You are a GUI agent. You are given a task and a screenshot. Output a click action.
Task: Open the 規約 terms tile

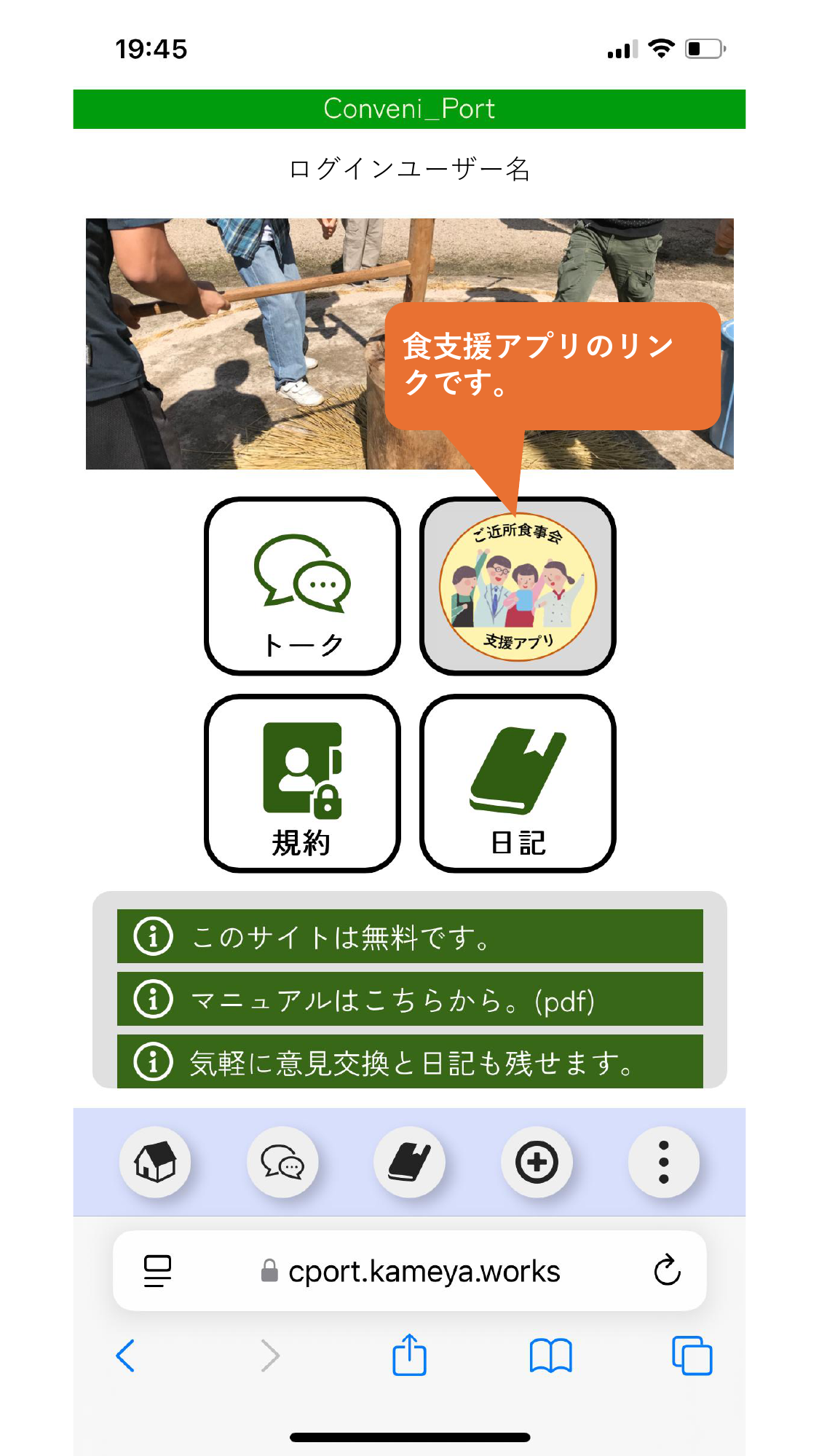(x=302, y=783)
